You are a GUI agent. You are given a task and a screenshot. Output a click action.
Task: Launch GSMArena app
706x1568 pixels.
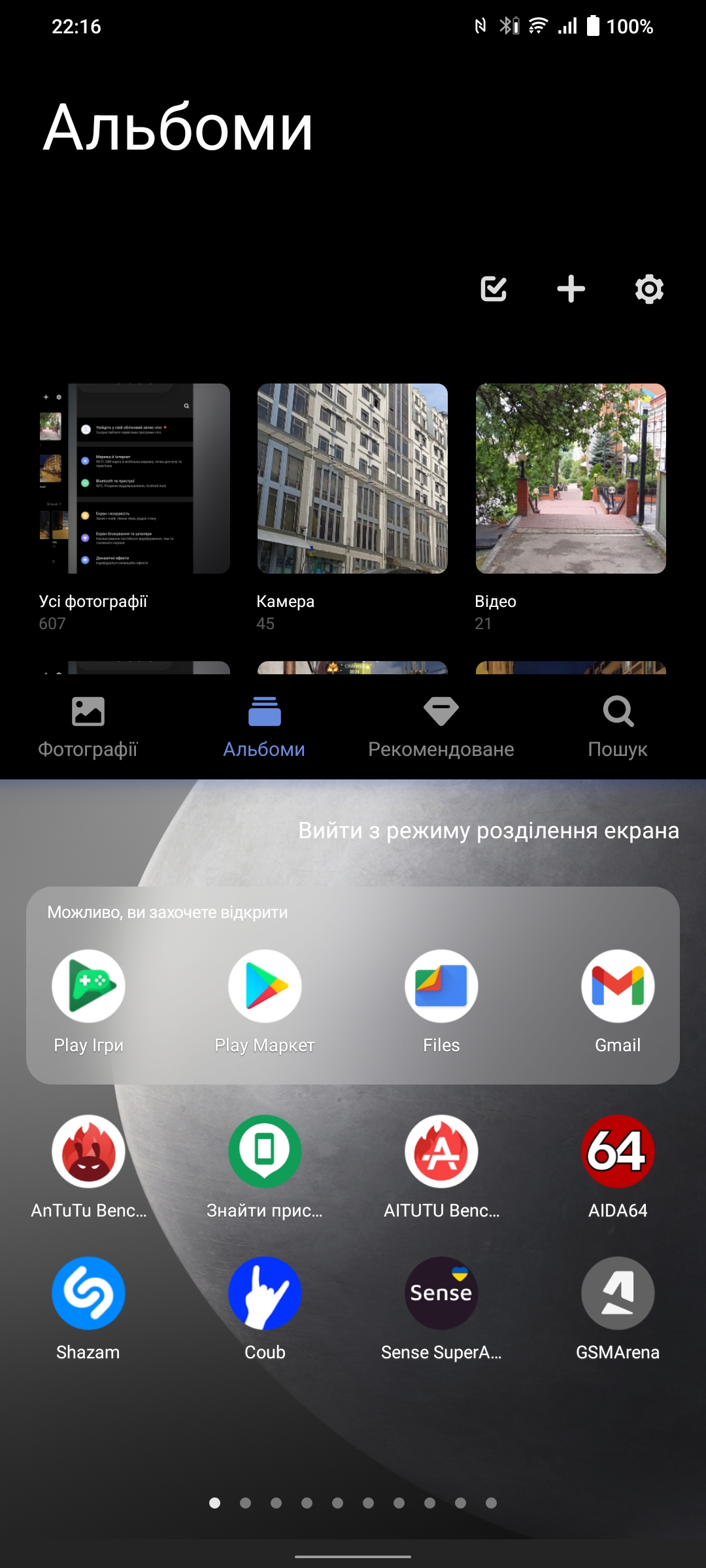coord(618,1294)
